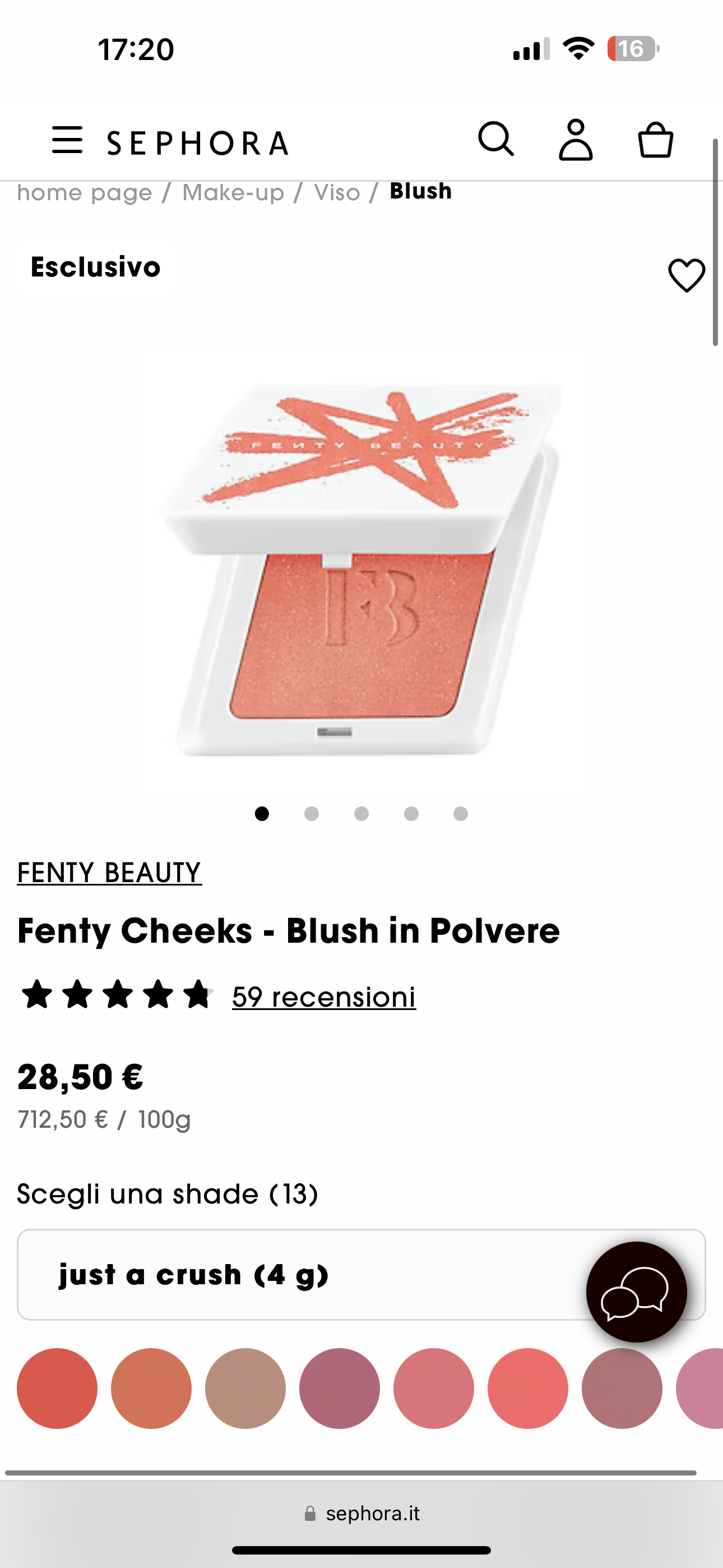Tap the sephora.it address bar
This screenshot has height=1568, width=723.
pyautogui.click(x=361, y=1514)
